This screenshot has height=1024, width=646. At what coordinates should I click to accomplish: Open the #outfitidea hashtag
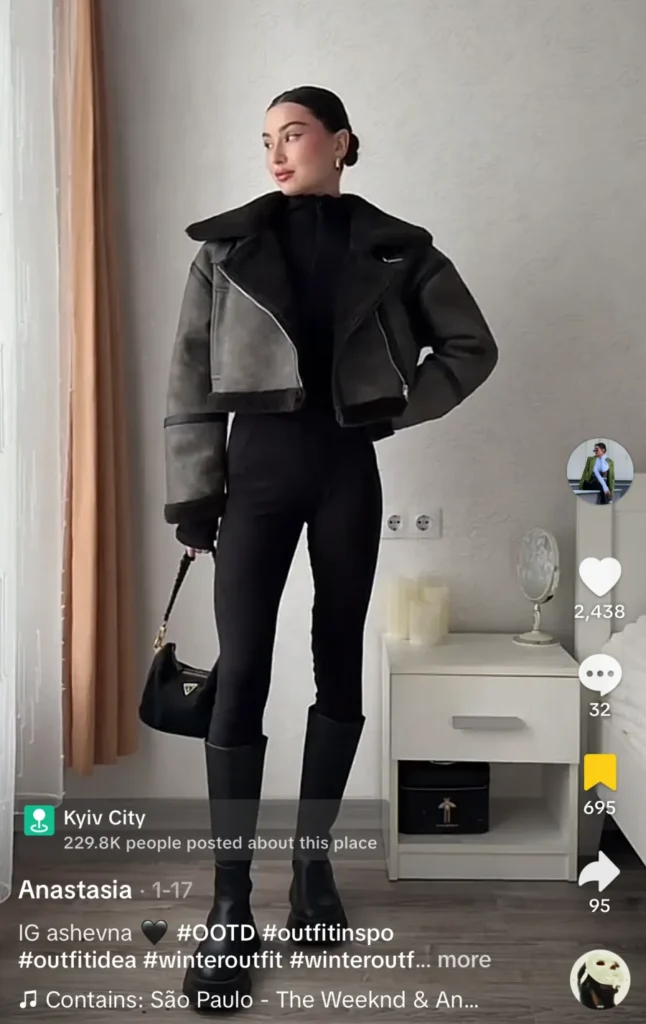pos(77,960)
